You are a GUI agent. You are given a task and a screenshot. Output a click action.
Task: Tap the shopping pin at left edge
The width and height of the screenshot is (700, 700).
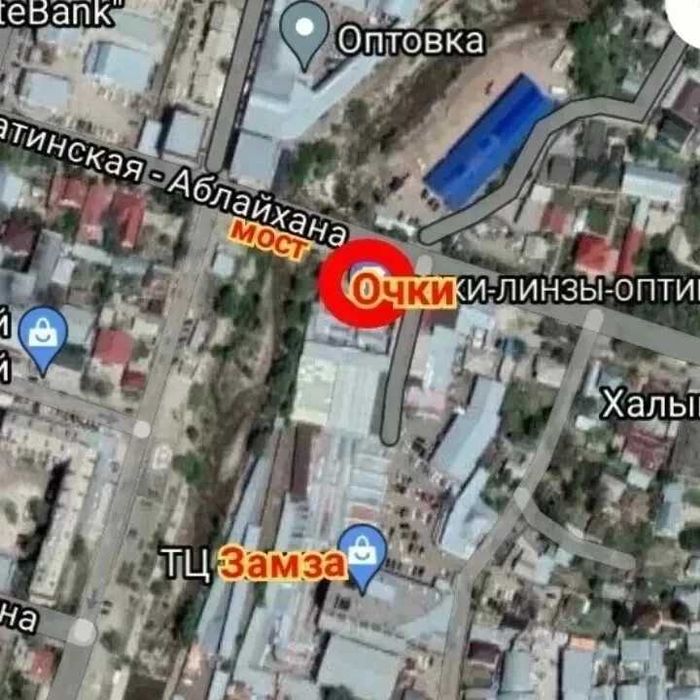[43, 335]
